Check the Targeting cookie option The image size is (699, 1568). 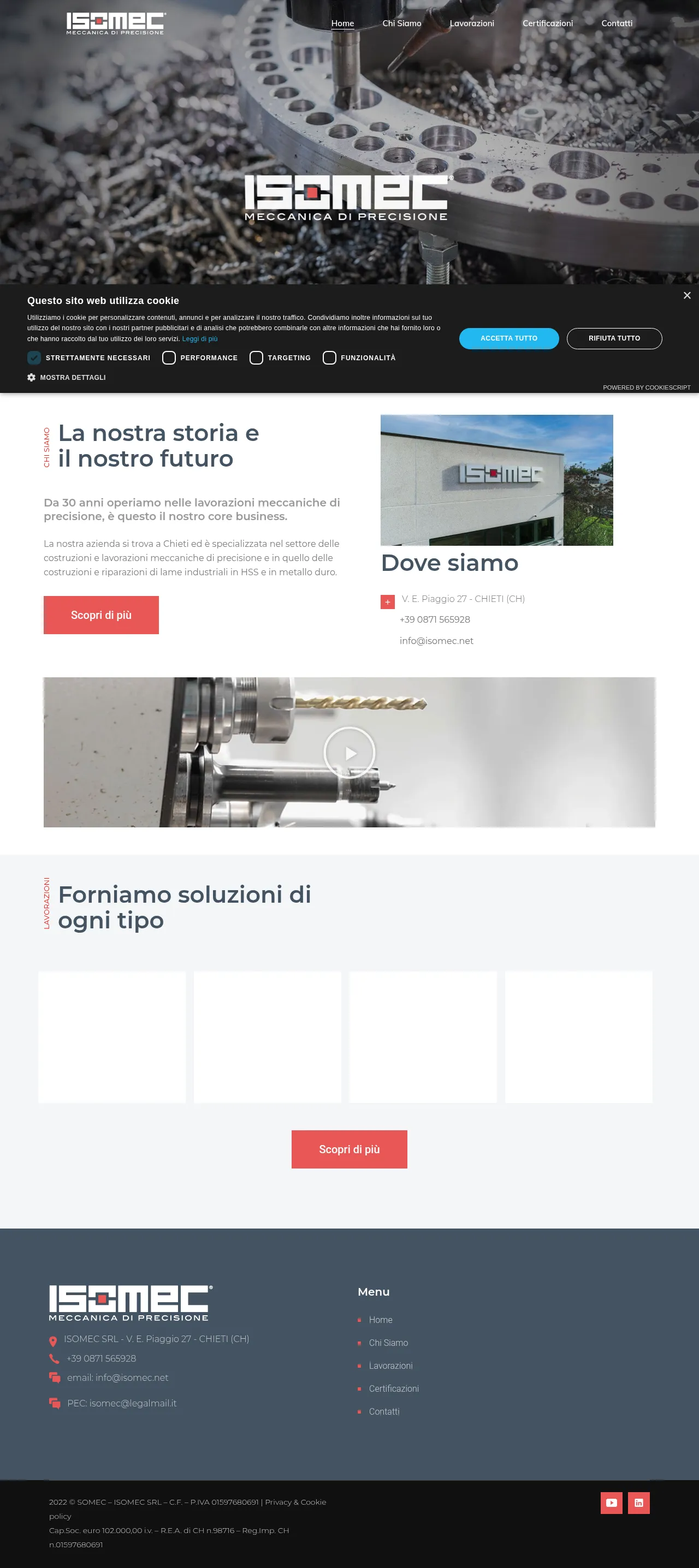point(256,358)
